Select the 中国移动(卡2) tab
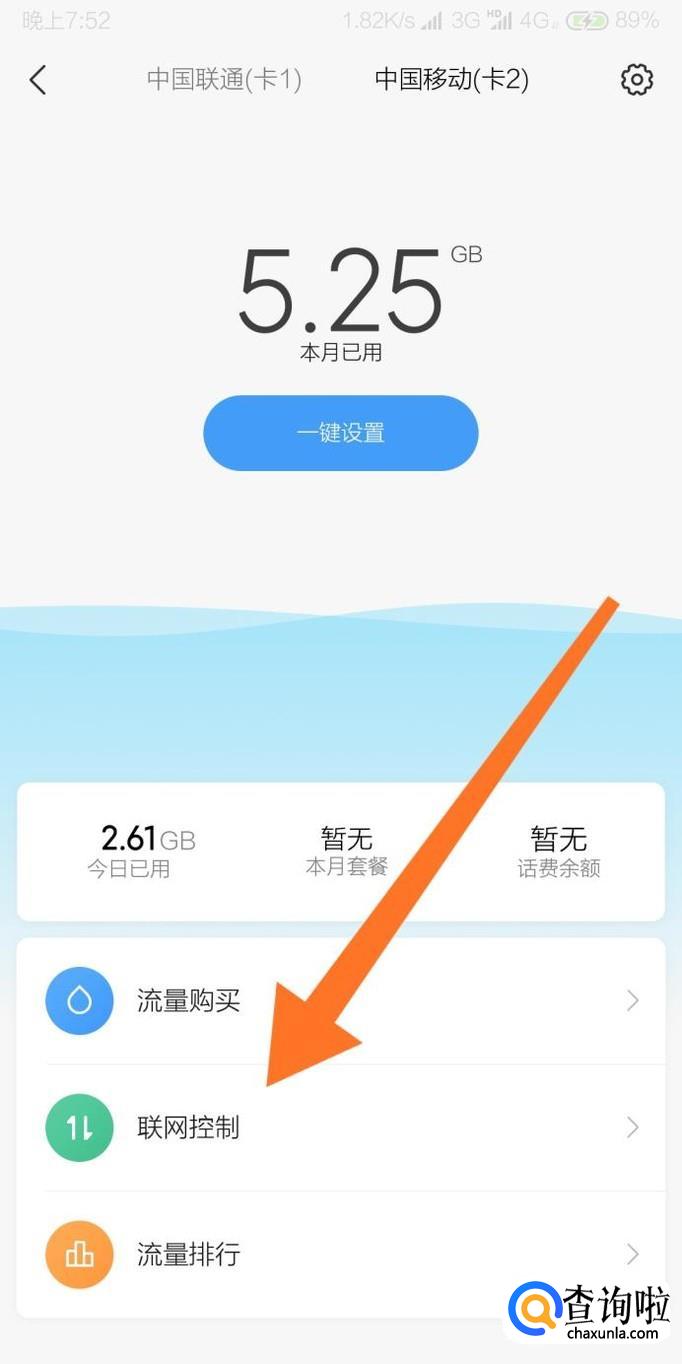Image resolution: width=682 pixels, height=1364 pixels. [x=451, y=79]
